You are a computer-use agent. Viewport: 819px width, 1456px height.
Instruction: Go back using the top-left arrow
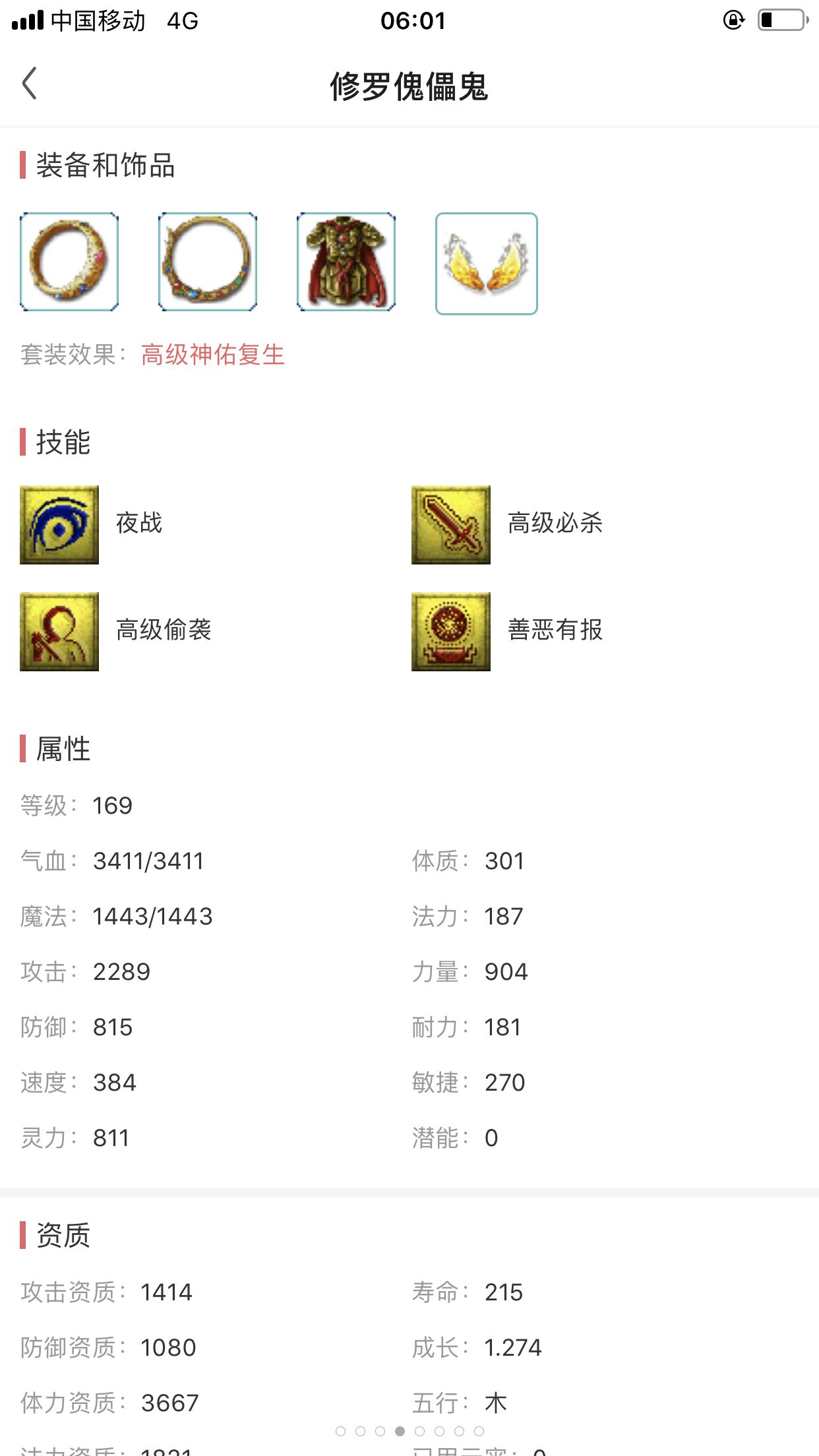29,84
